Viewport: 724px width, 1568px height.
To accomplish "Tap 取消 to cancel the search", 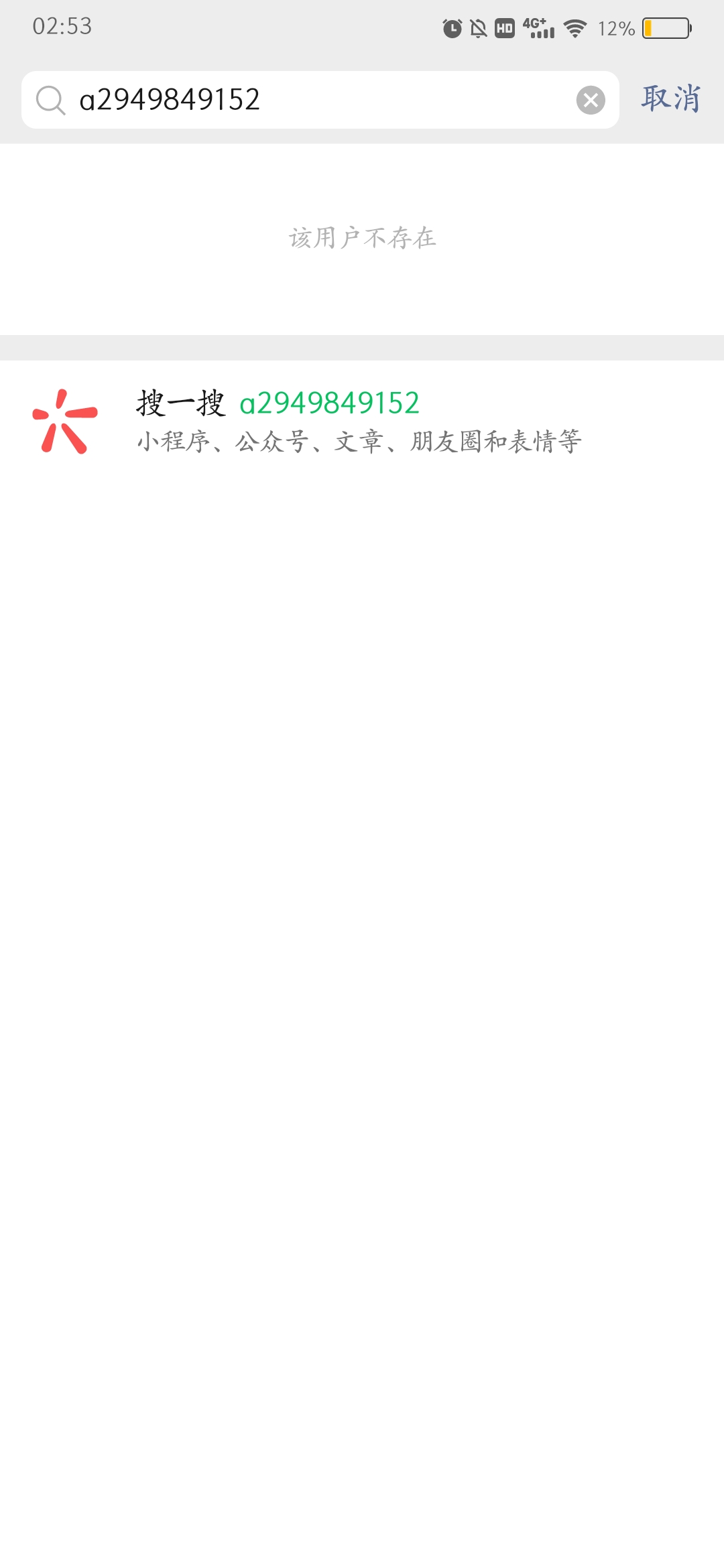I will point(670,99).
